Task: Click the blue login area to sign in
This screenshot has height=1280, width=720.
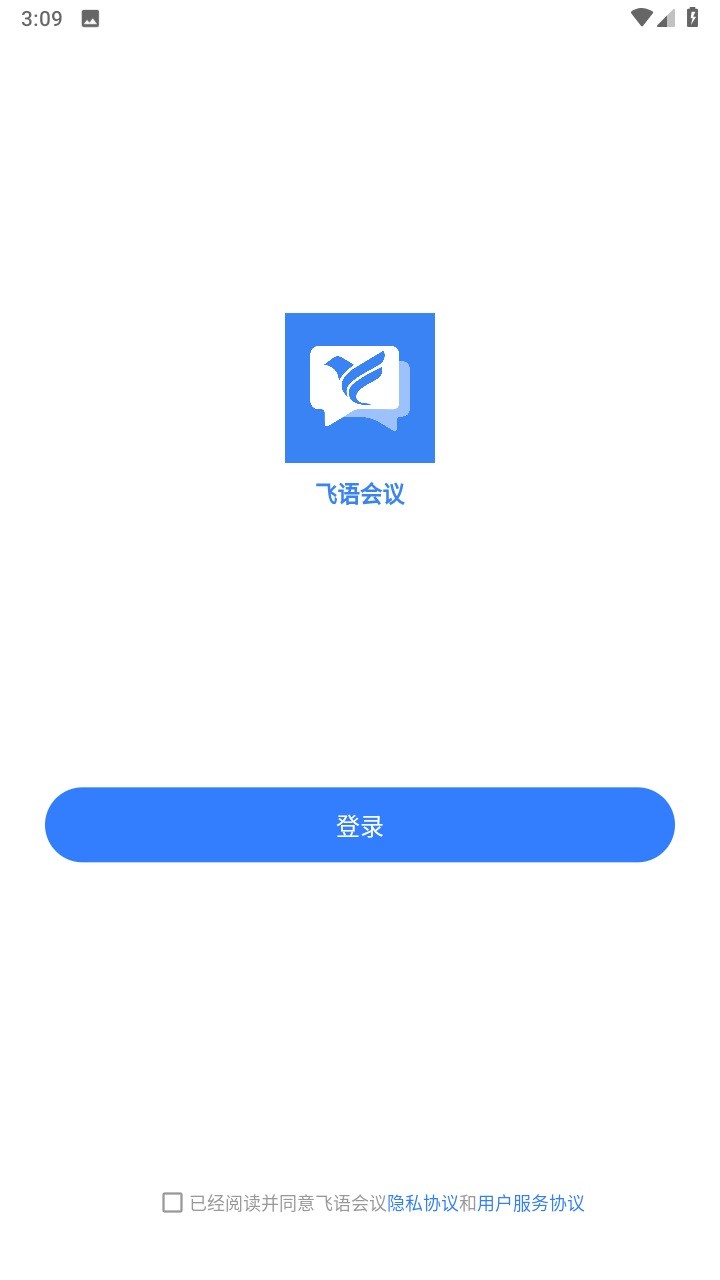Action: [360, 825]
